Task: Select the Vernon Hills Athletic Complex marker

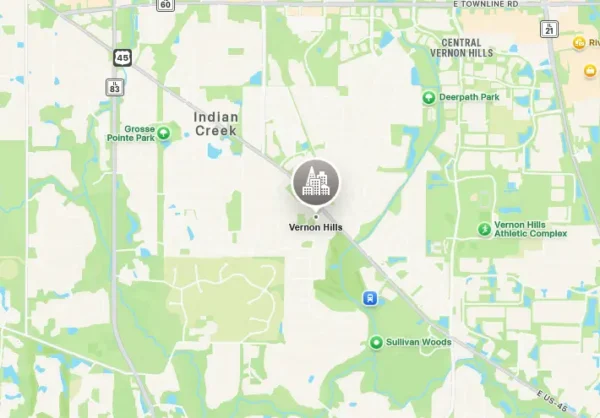Action: [x=484, y=229]
